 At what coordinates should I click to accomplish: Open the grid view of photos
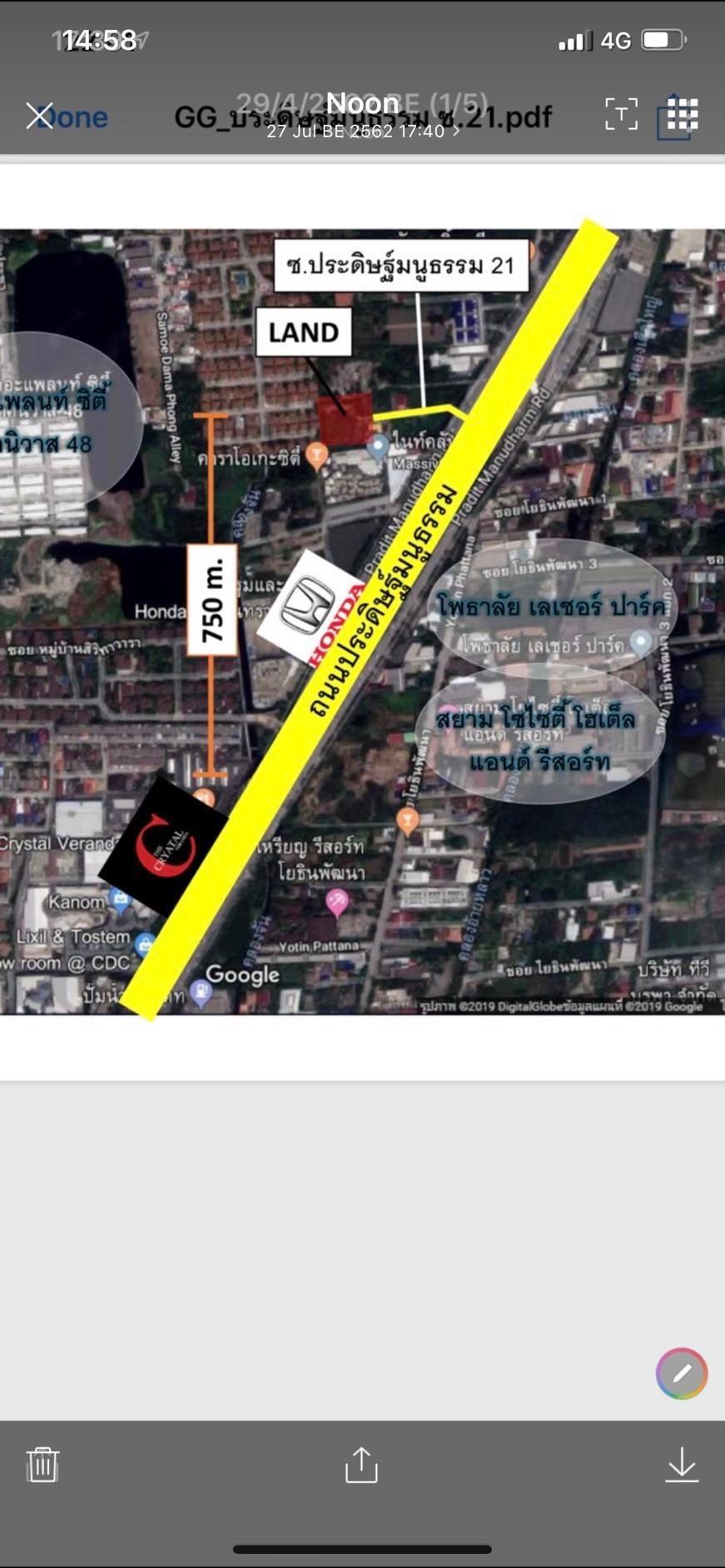[682, 114]
